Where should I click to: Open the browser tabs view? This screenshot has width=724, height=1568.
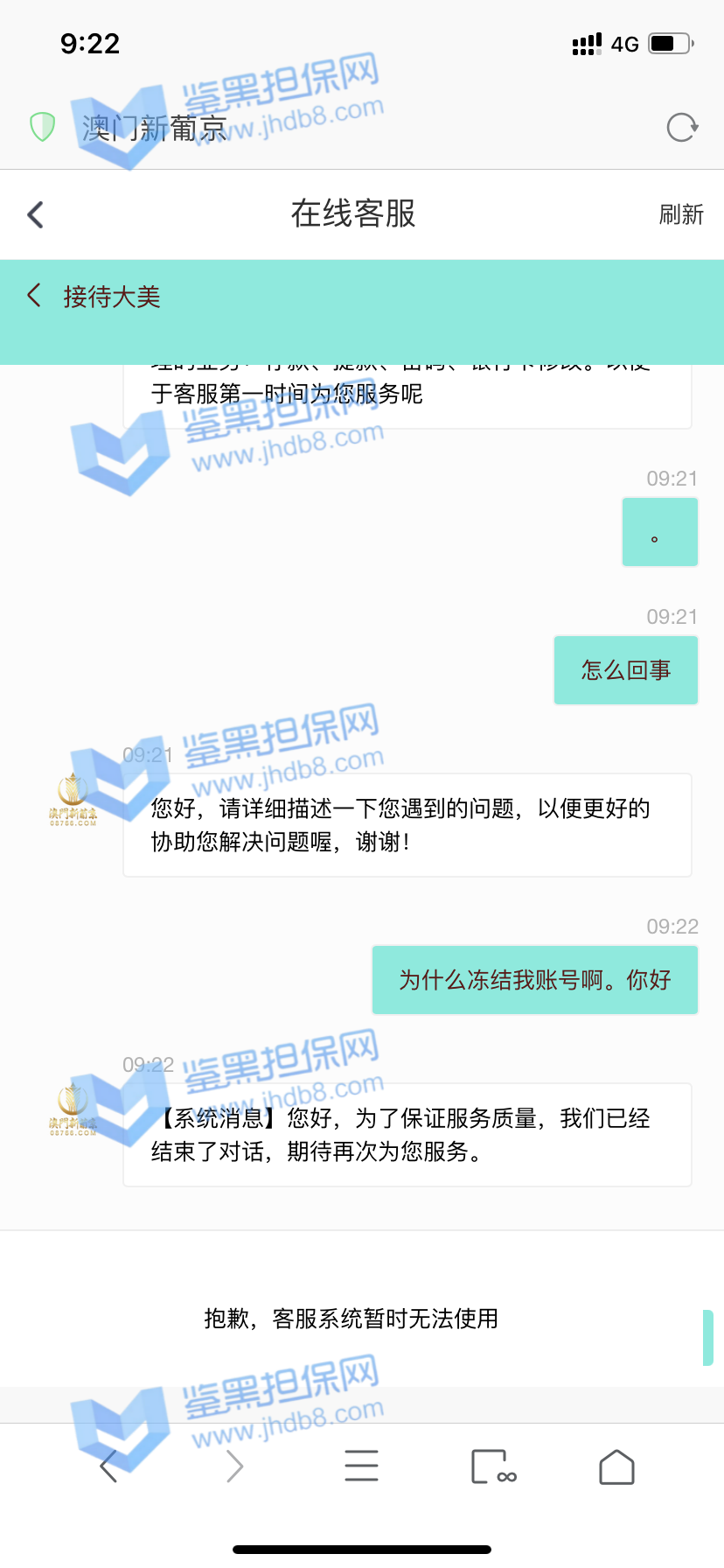pyautogui.click(x=492, y=1466)
